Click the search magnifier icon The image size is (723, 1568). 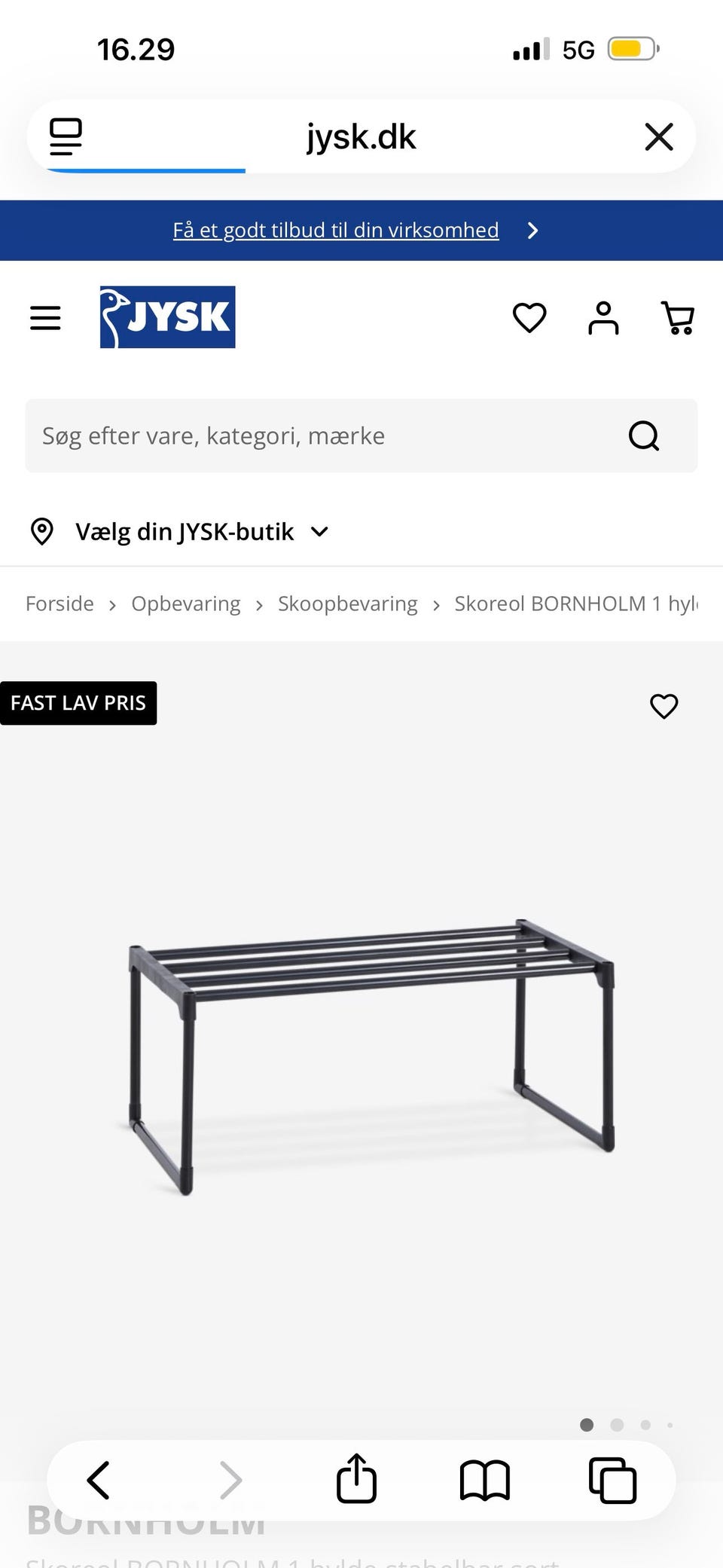pyautogui.click(x=642, y=436)
